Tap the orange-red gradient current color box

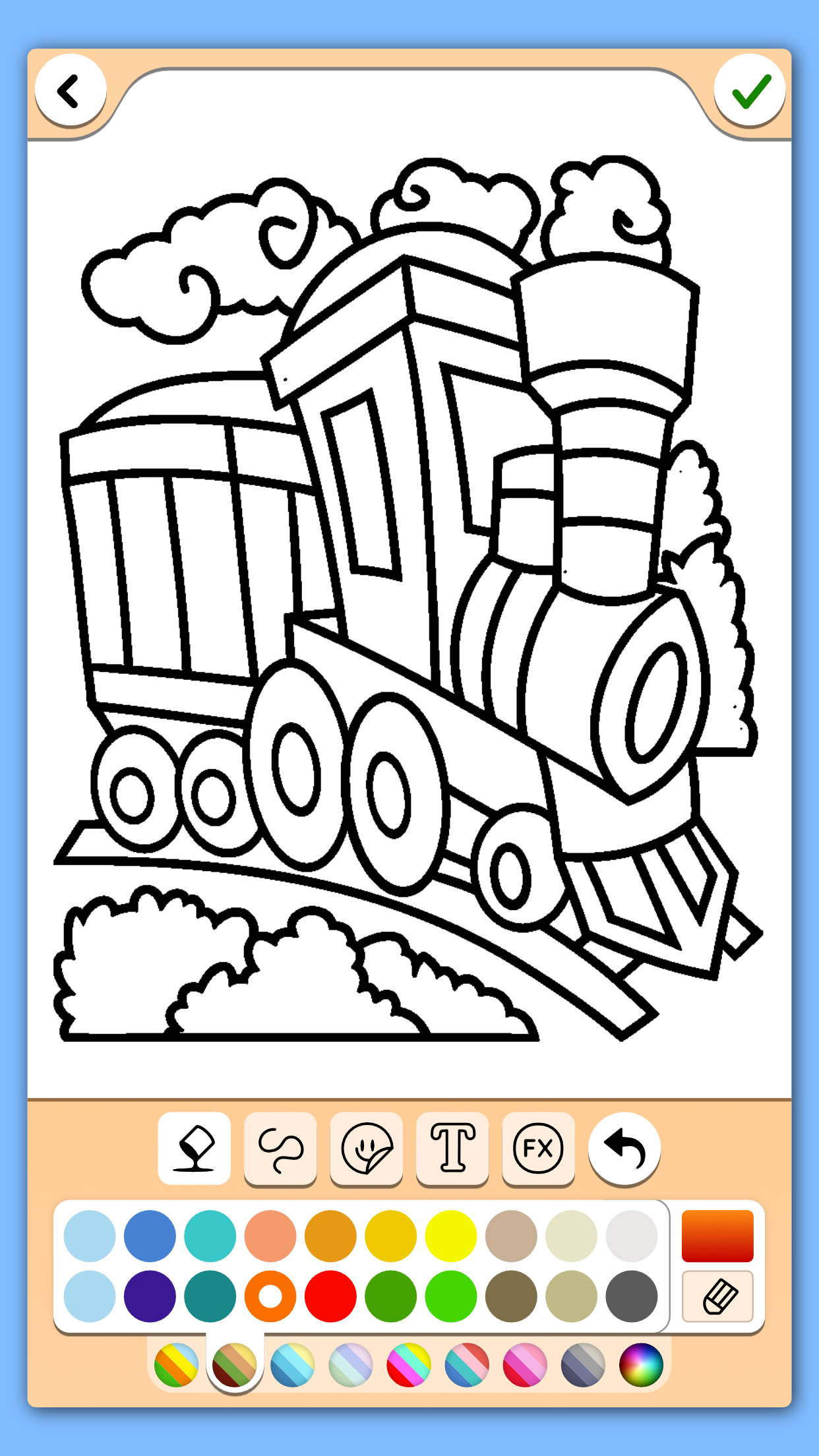coord(717,1236)
